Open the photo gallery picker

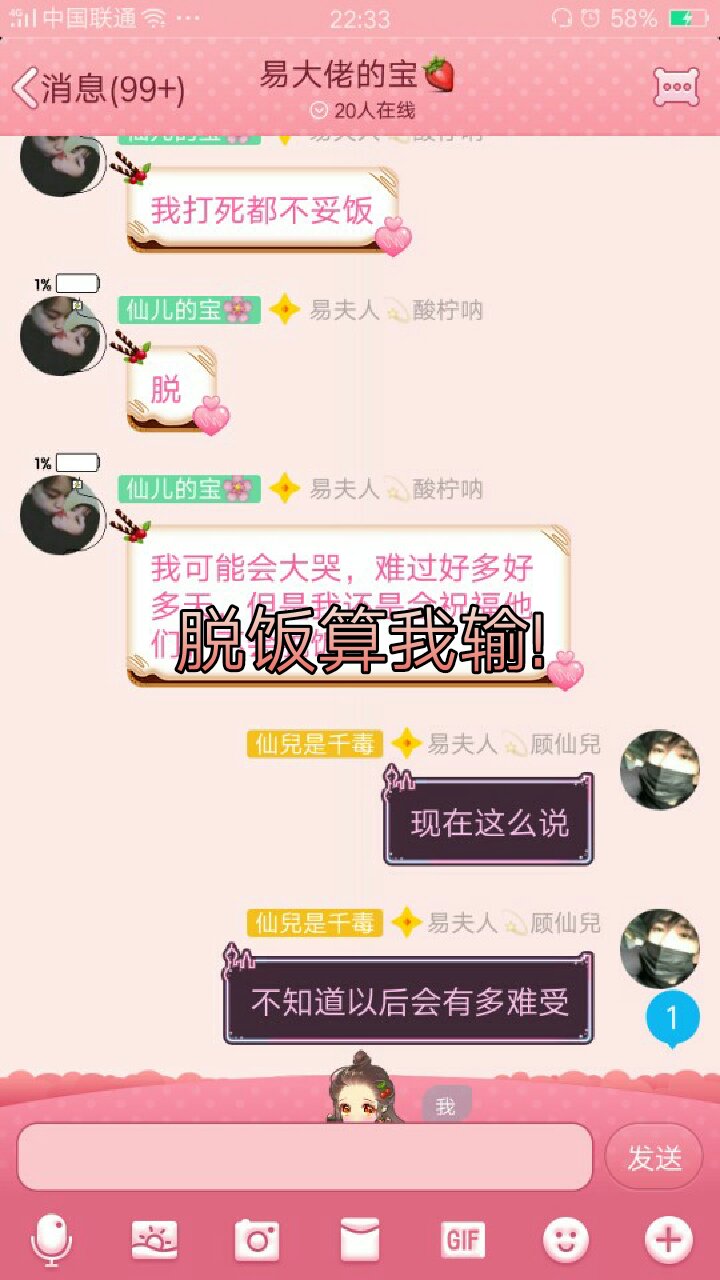(x=155, y=1241)
